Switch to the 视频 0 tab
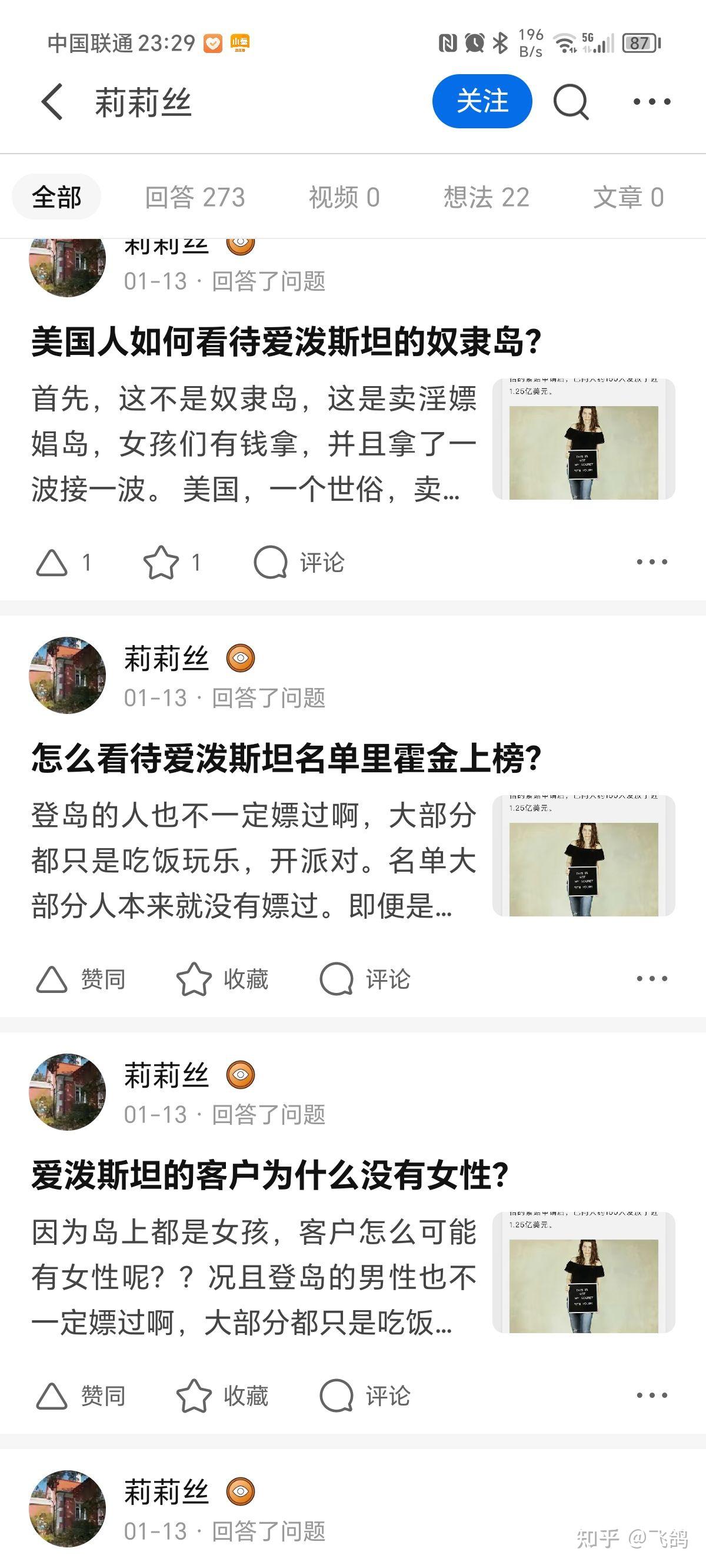 [344, 197]
